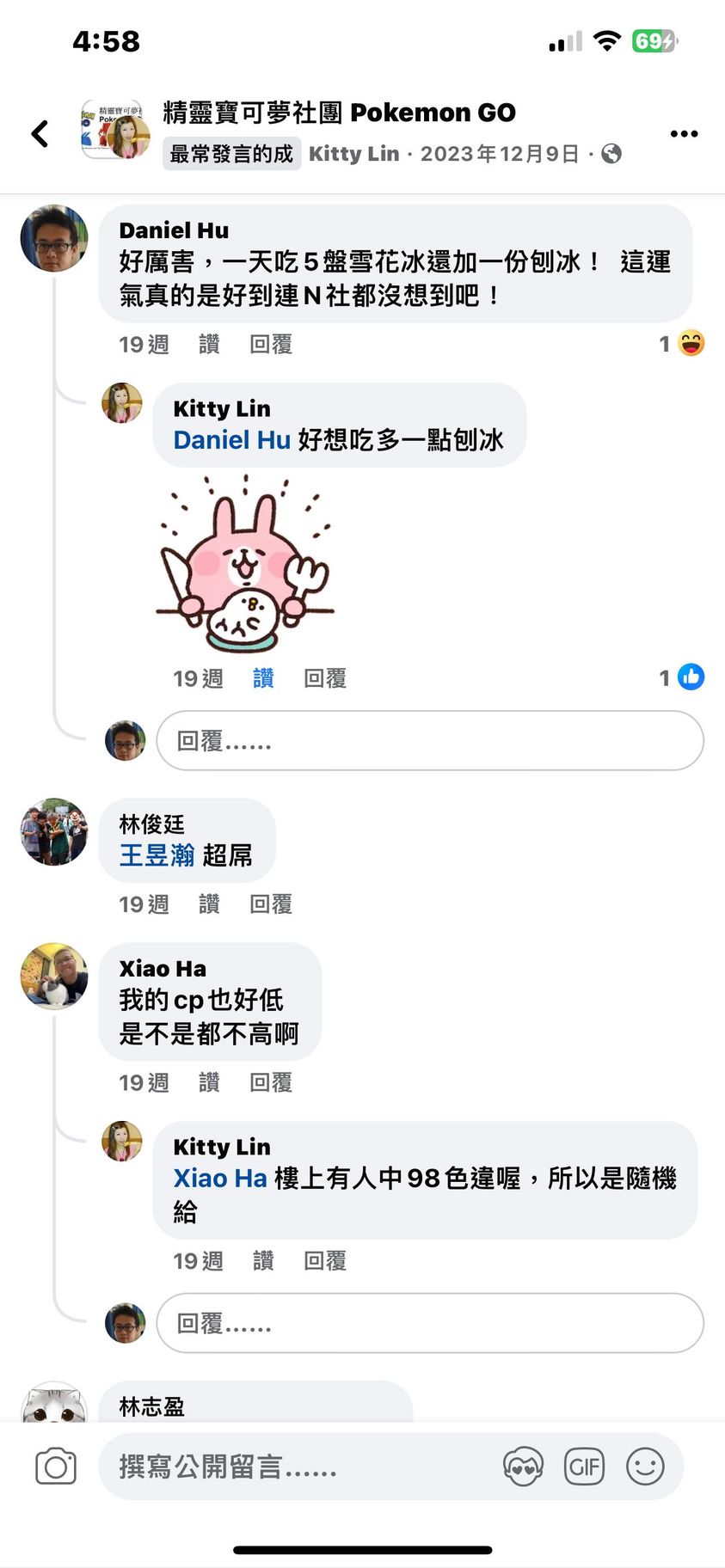This screenshot has height=1568, width=725.
Task: Like 林俊廷's comment
Action: [209, 904]
